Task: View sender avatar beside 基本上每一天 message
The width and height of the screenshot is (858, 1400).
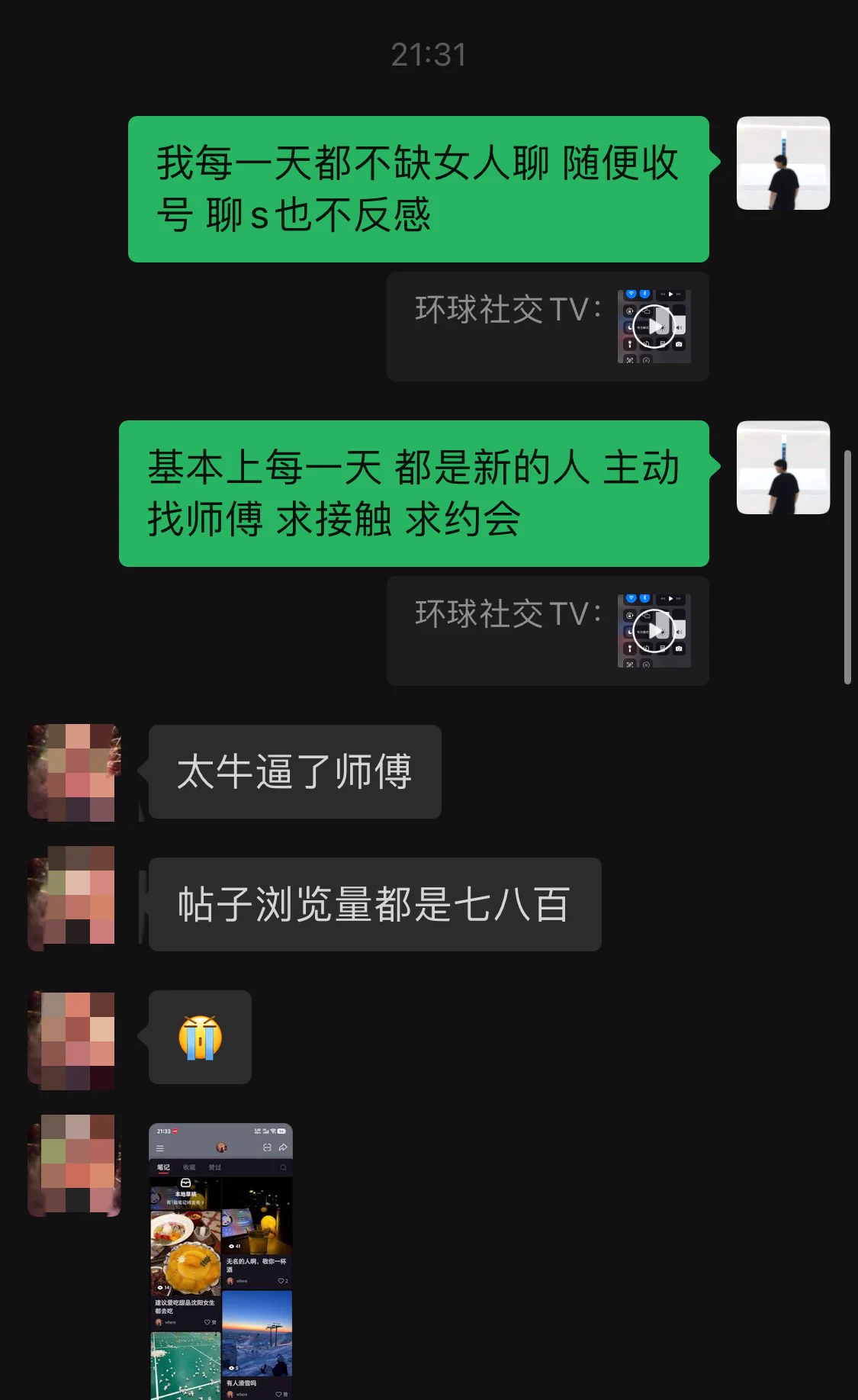Action: (782, 467)
